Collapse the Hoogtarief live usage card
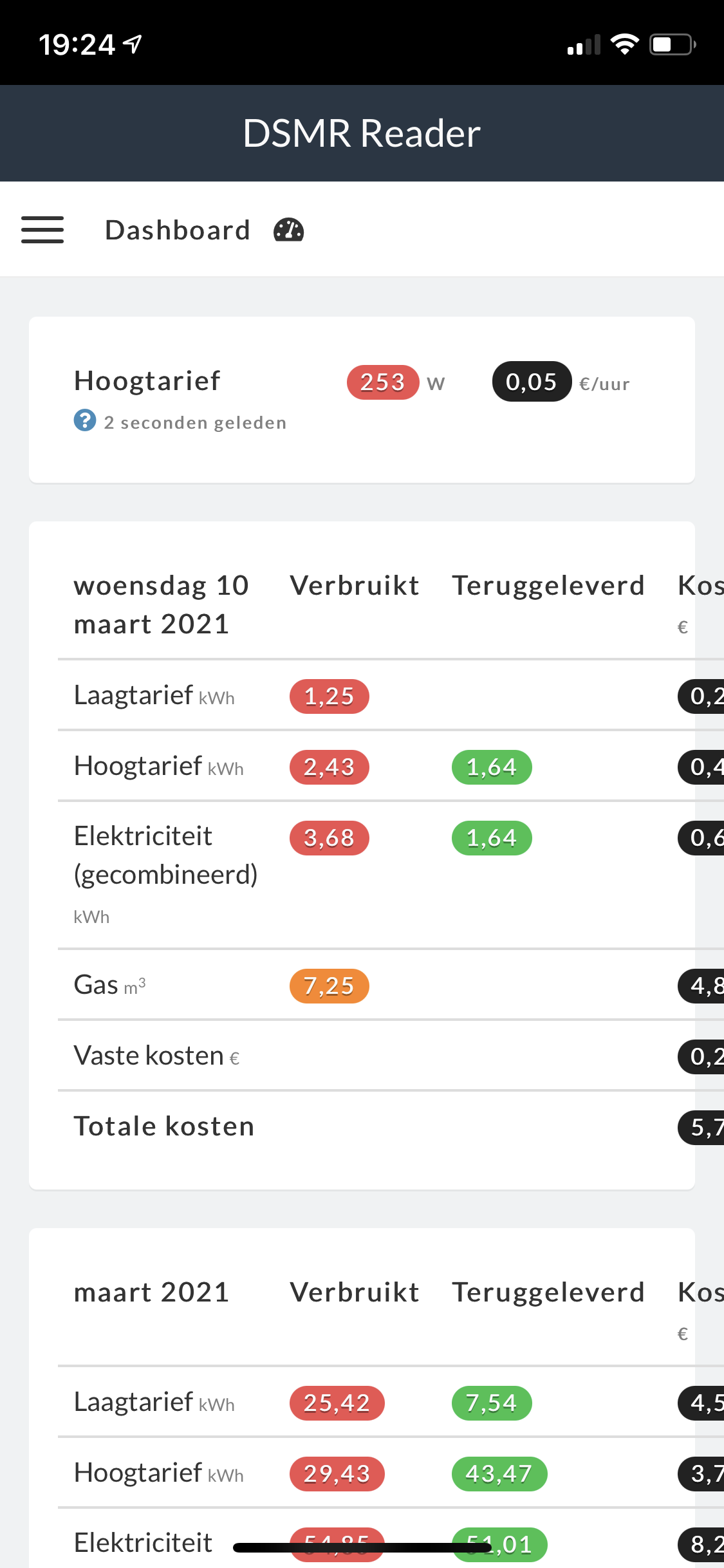724x1568 pixels. pyautogui.click(x=147, y=380)
